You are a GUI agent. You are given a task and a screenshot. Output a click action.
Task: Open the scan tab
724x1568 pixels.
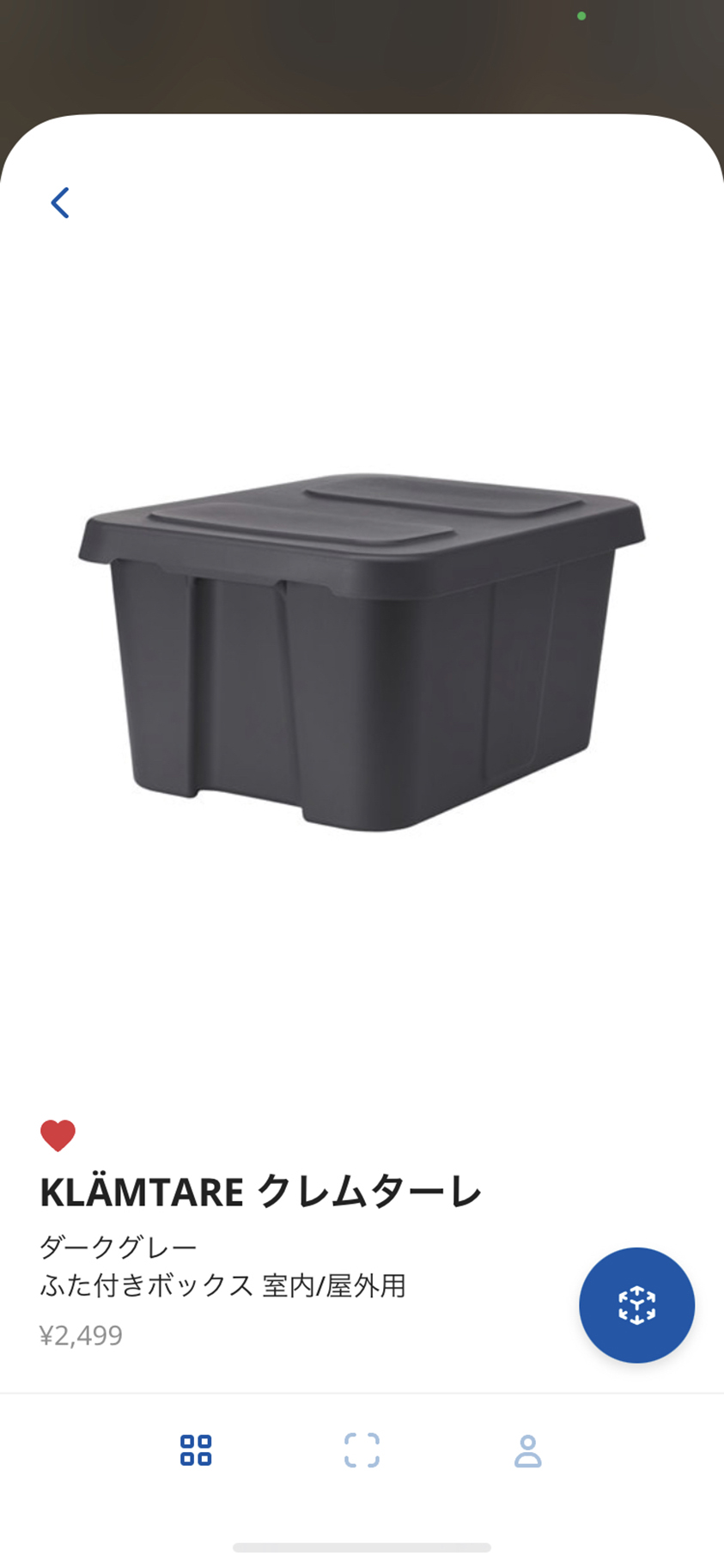tap(362, 1449)
